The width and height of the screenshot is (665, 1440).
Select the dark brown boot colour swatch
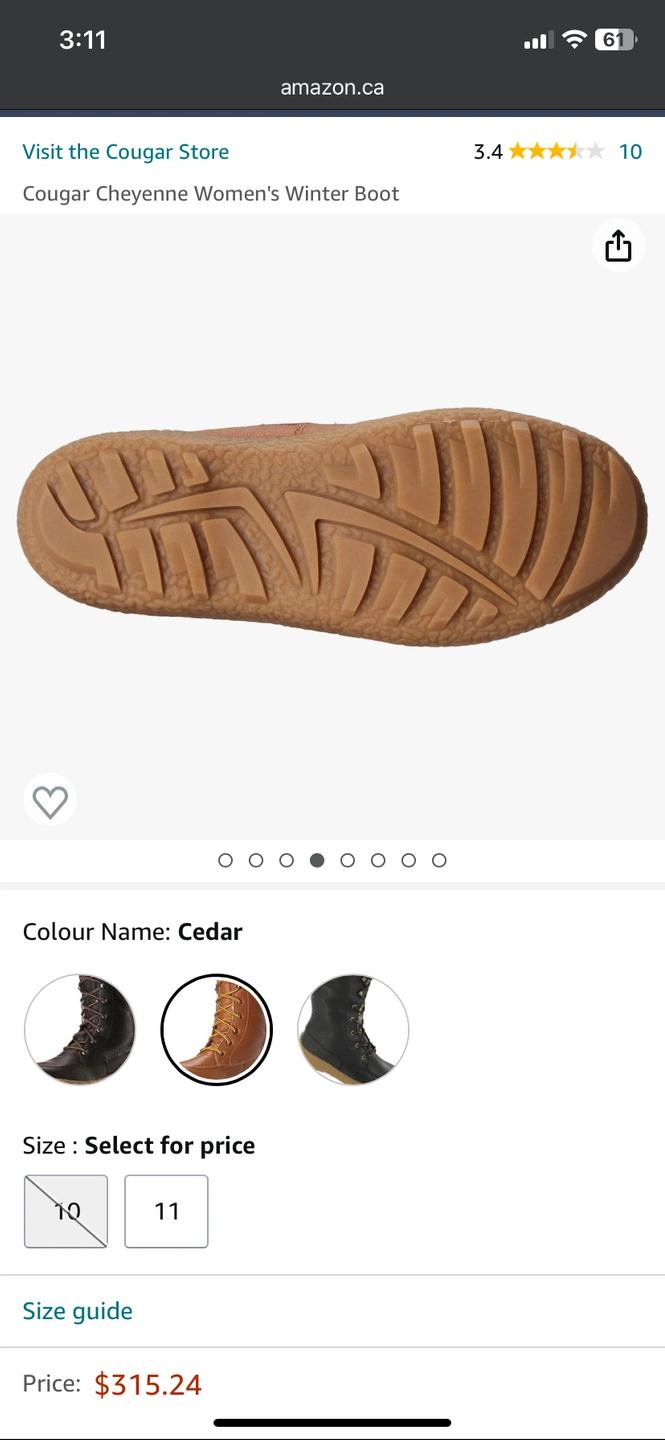(x=80, y=1030)
